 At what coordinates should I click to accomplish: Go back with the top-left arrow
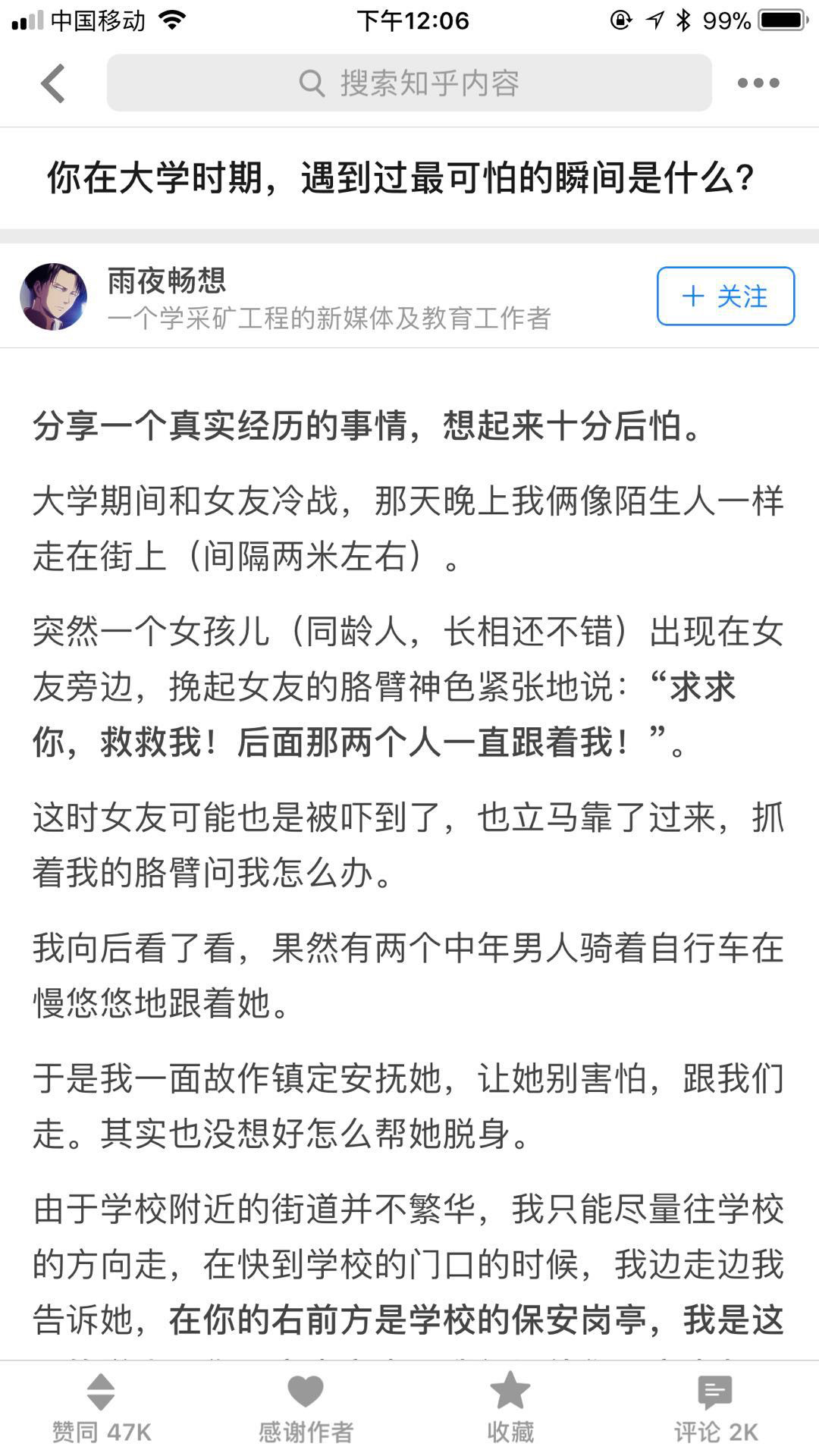[52, 83]
